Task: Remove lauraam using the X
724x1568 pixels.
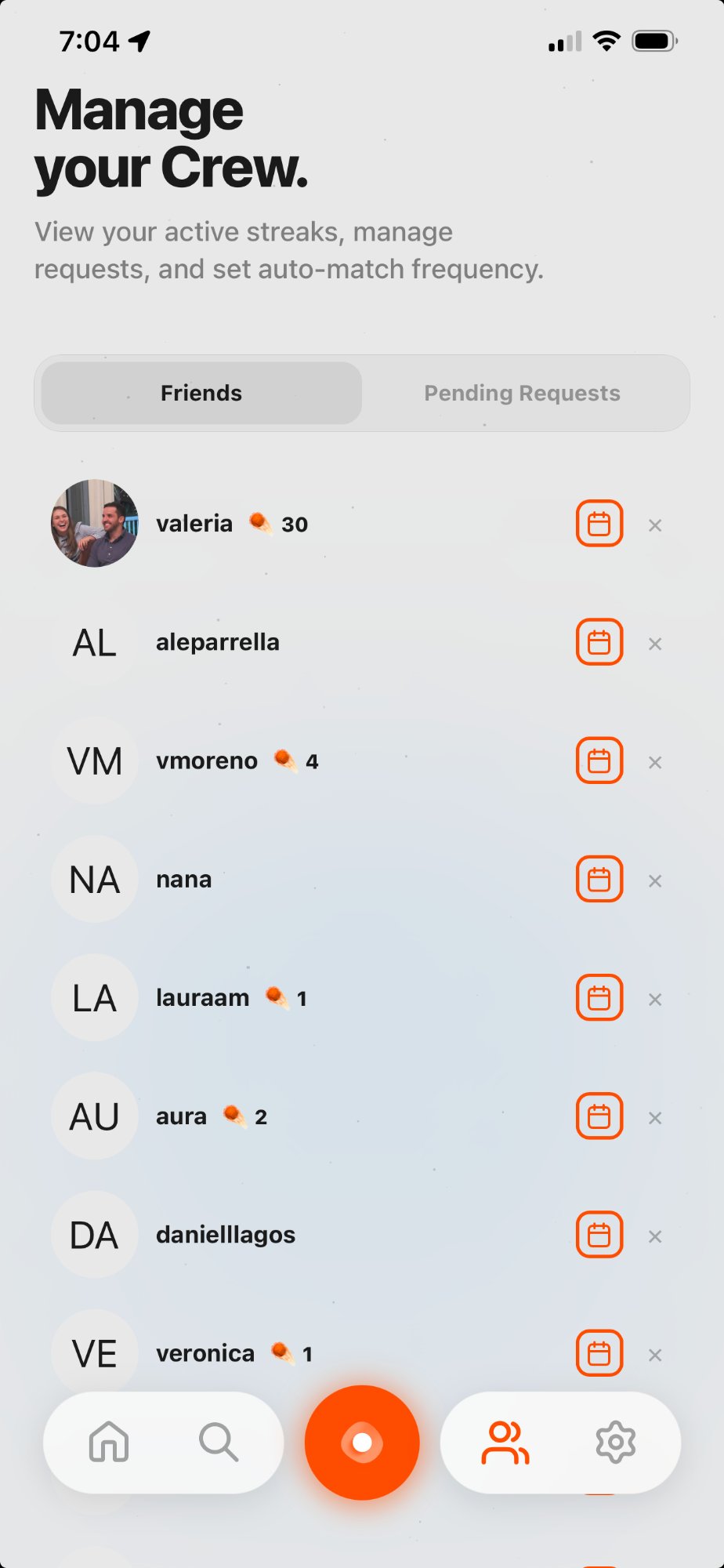Action: pos(655,1000)
